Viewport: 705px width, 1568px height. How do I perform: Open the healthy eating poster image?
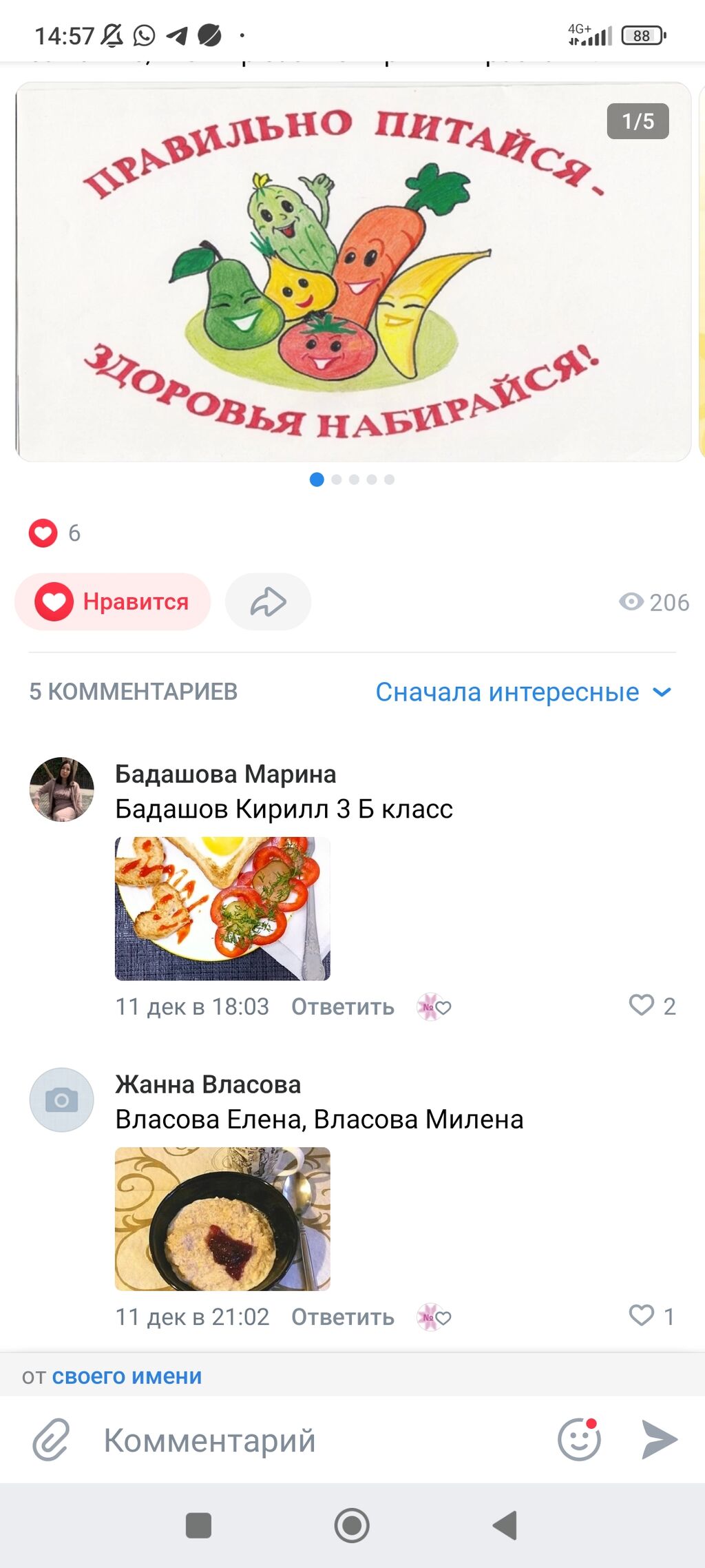pos(352,271)
